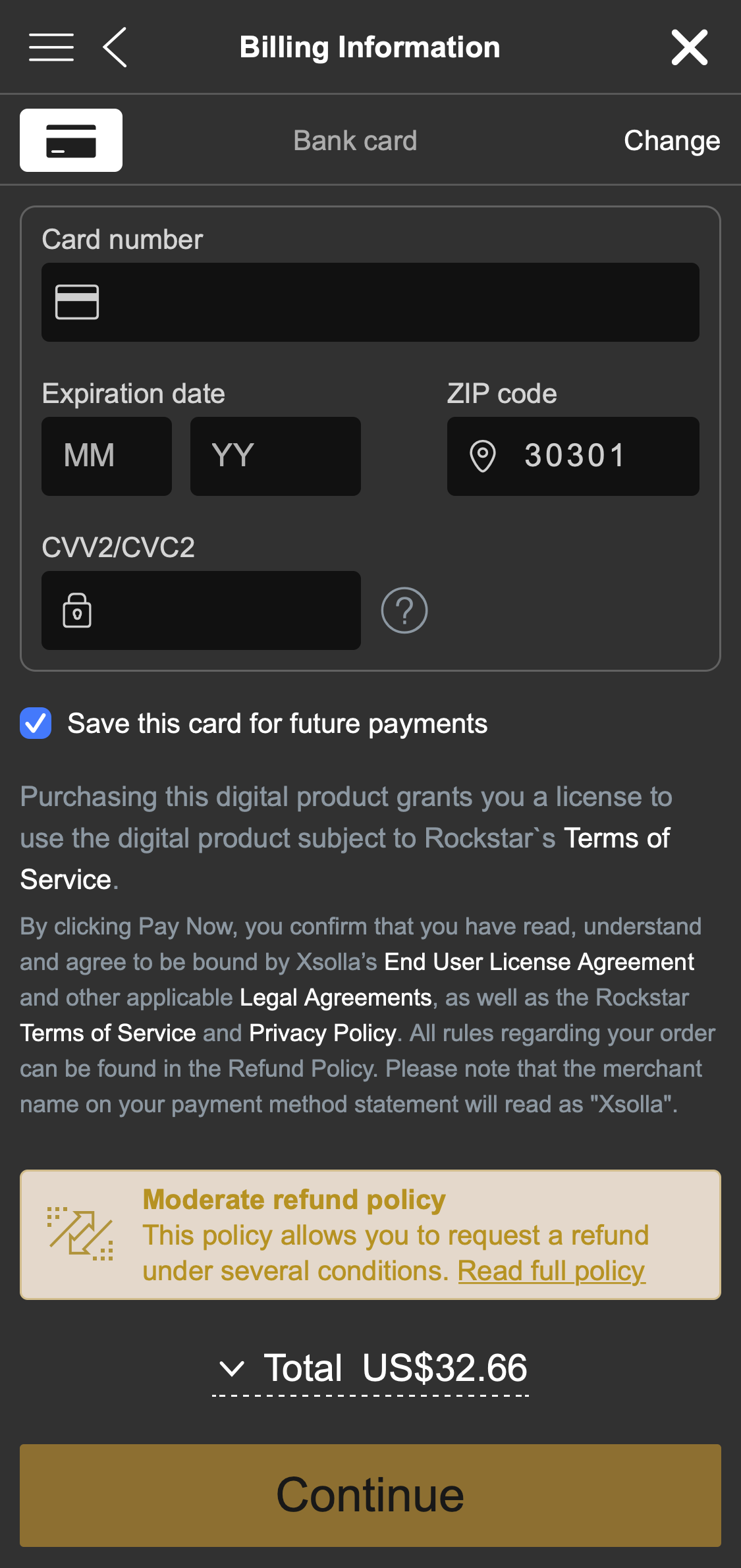
Task: Click the lock icon in the CVV2 field
Action: point(77,610)
